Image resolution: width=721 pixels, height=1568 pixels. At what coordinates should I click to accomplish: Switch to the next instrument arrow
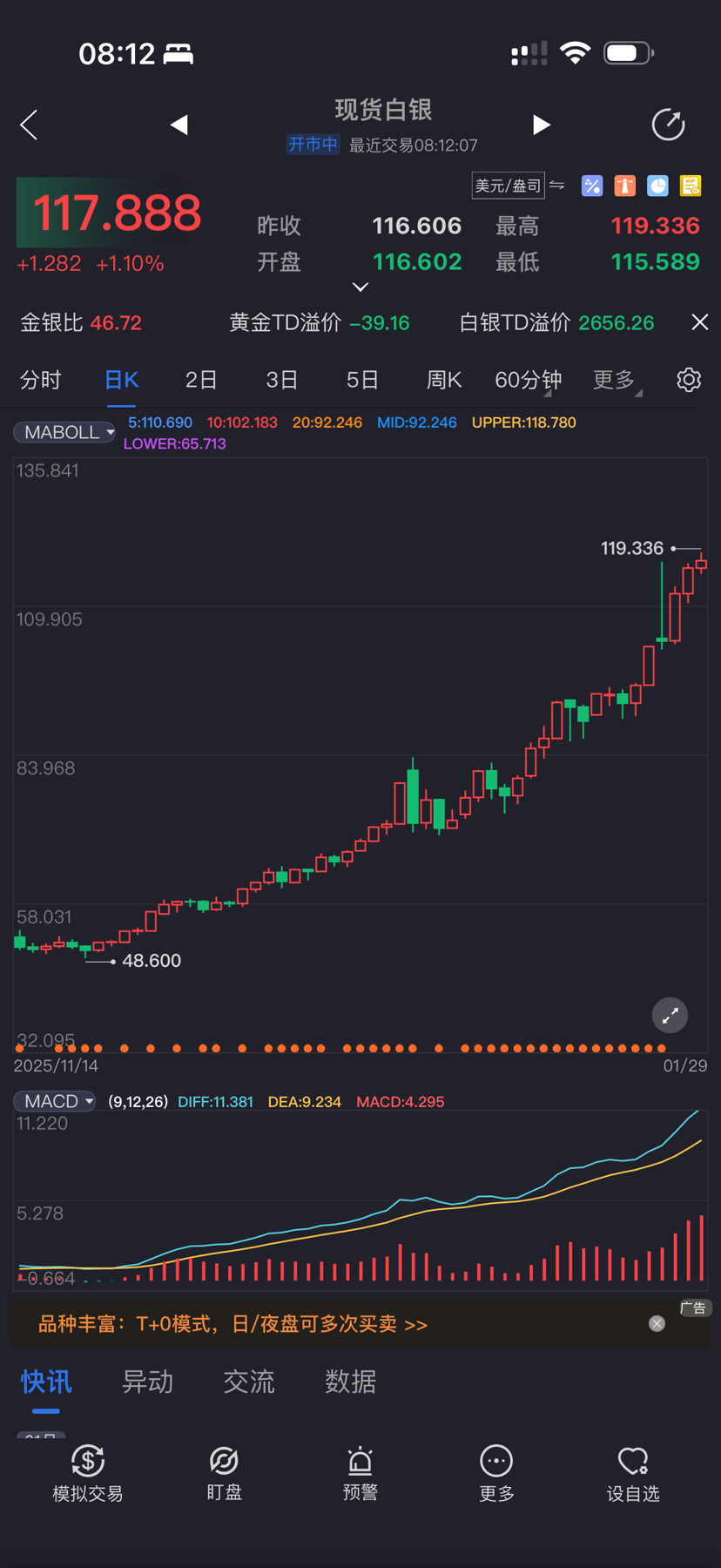click(x=541, y=125)
